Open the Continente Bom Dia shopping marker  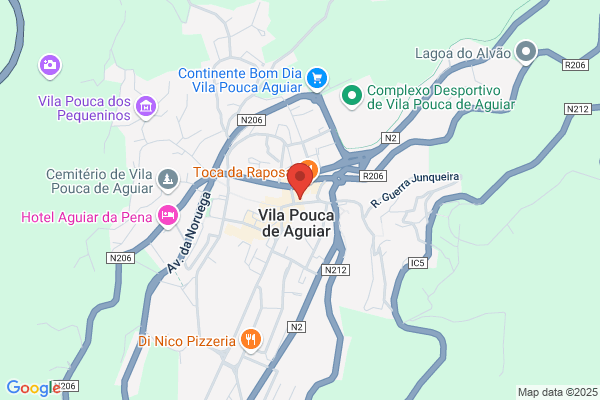point(317,79)
